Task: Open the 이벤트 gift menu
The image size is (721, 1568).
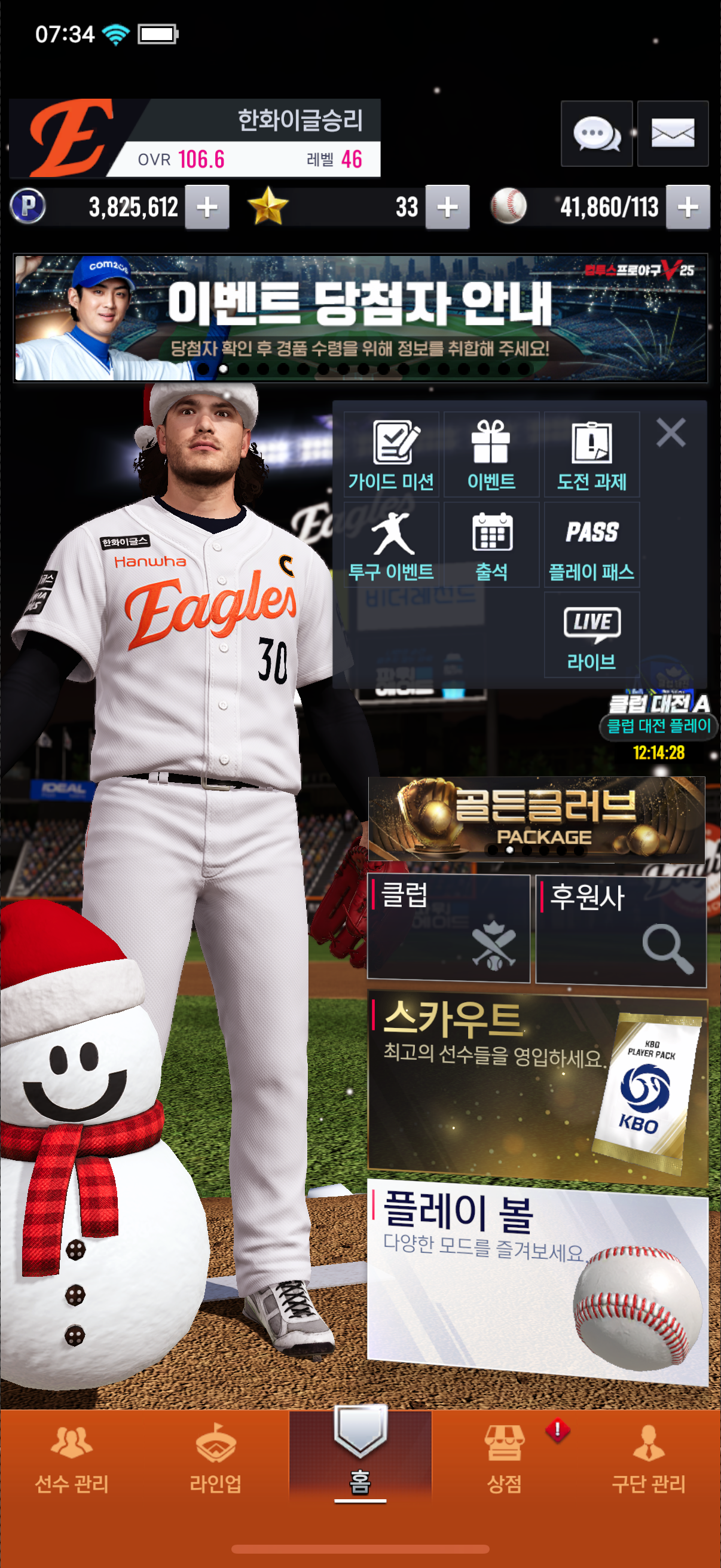Action: click(491, 454)
